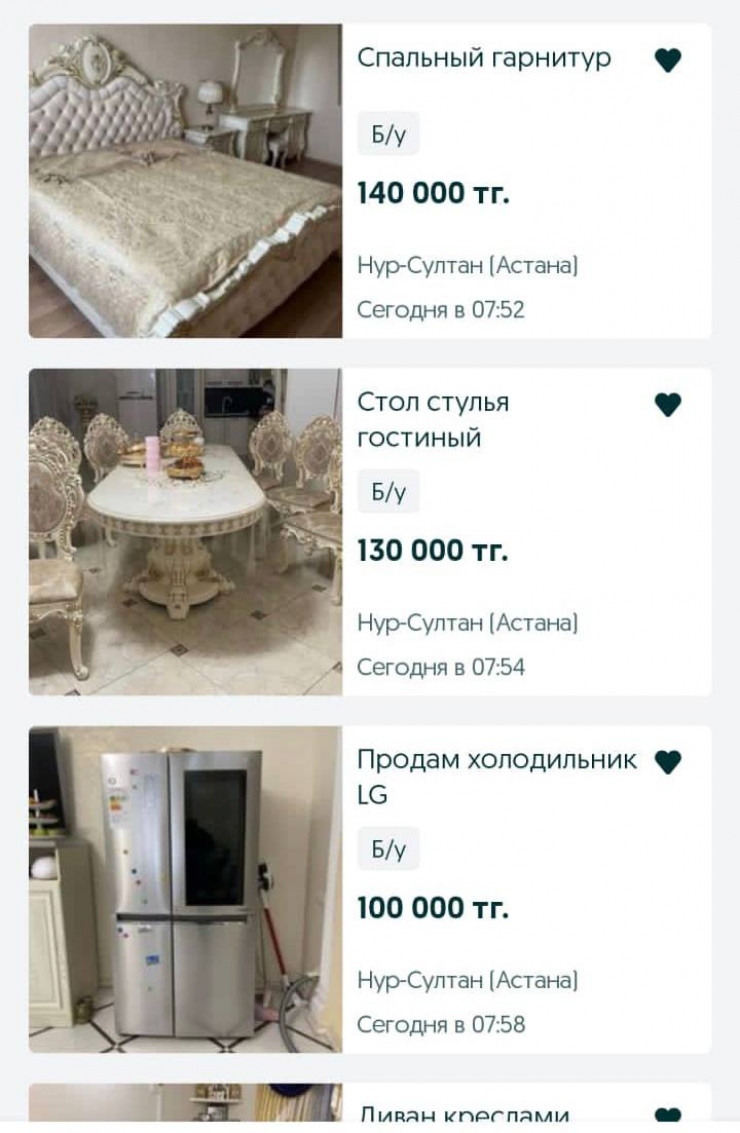This screenshot has width=740, height=1133.
Task: Open the Продам холодильник LG listing
Action: [496, 776]
